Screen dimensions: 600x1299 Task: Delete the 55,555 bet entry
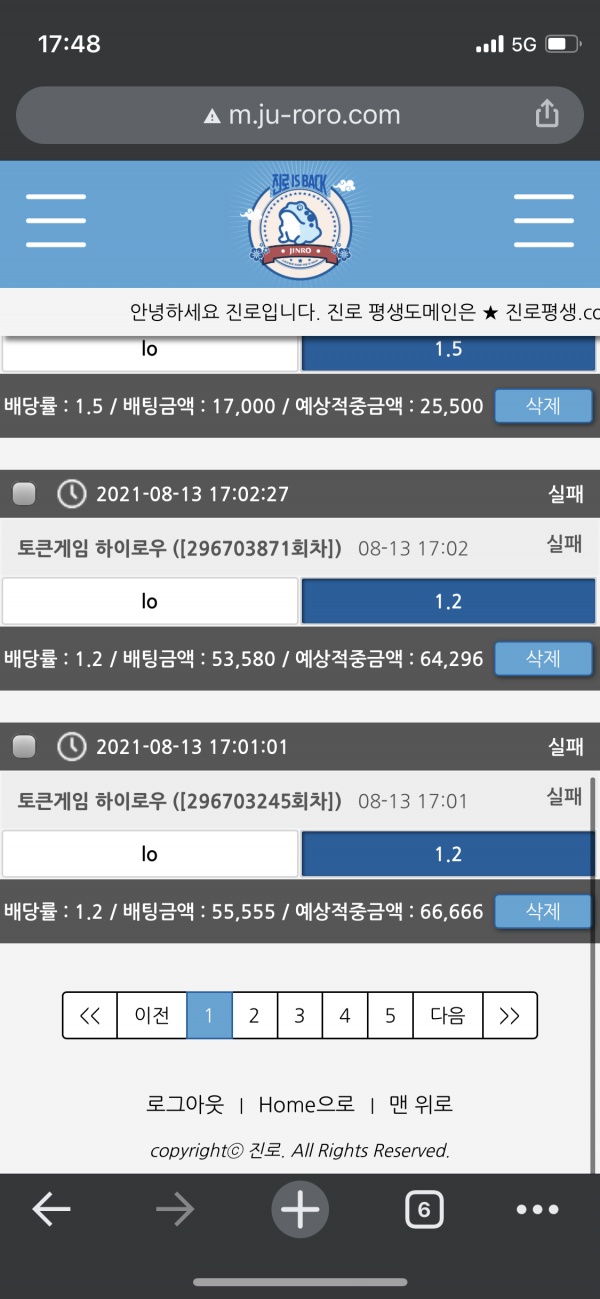[544, 911]
